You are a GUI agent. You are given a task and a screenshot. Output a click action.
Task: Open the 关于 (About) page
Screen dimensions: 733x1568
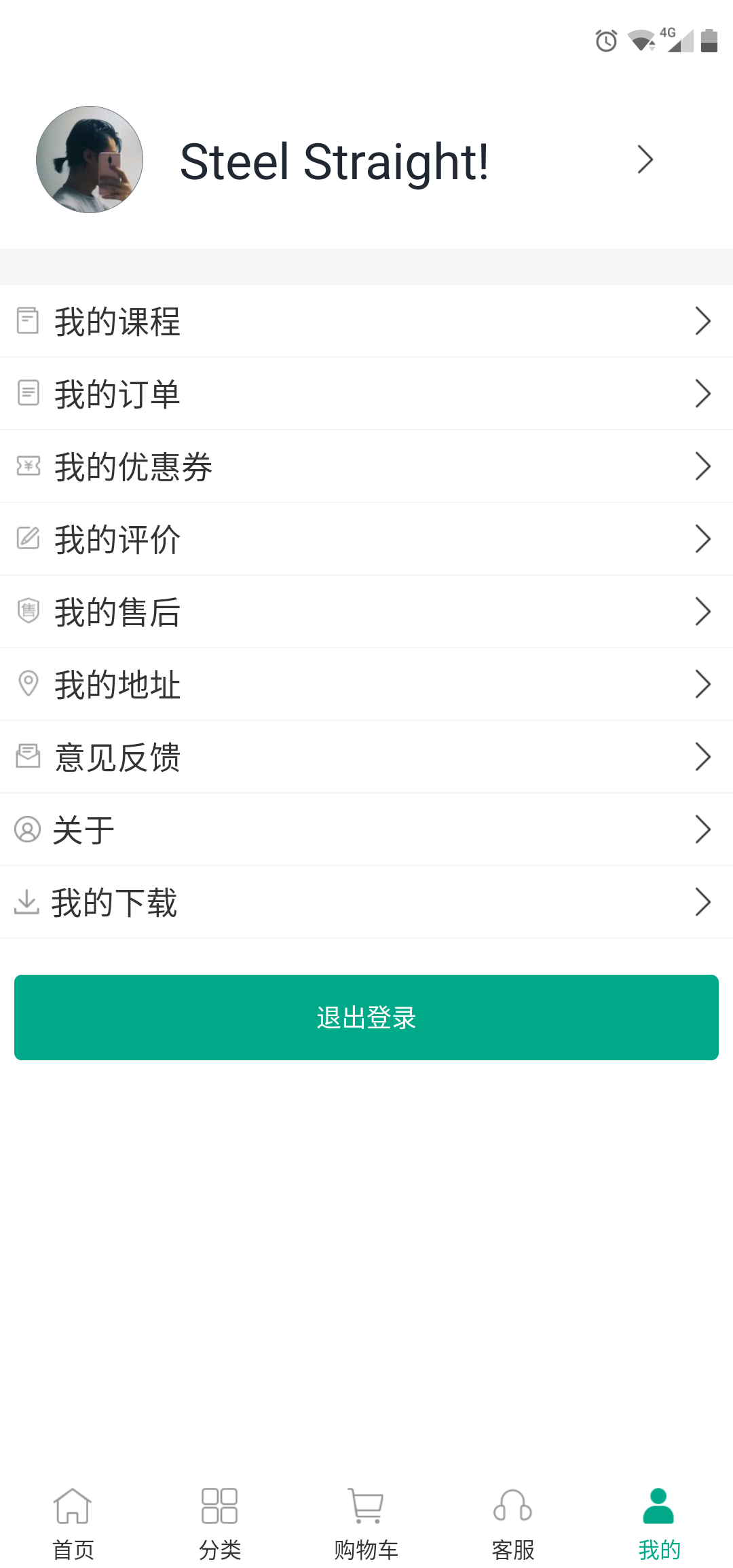pos(366,829)
